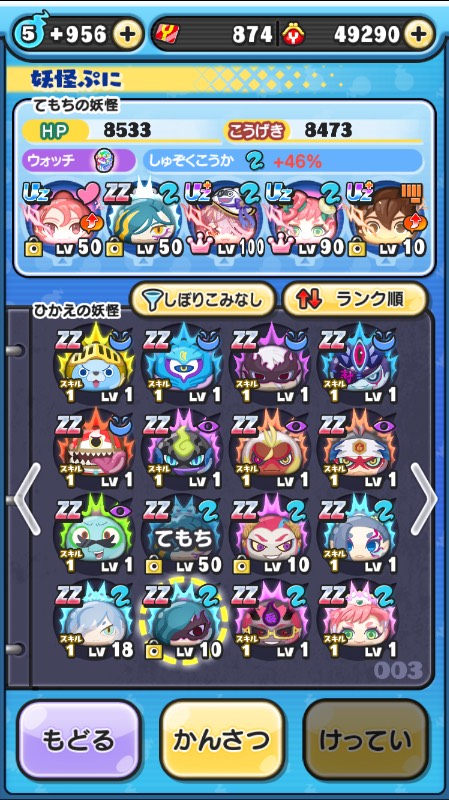This screenshot has width=449, height=800.
Task: Select the Lv90 yokai in the team
Action: (305, 220)
